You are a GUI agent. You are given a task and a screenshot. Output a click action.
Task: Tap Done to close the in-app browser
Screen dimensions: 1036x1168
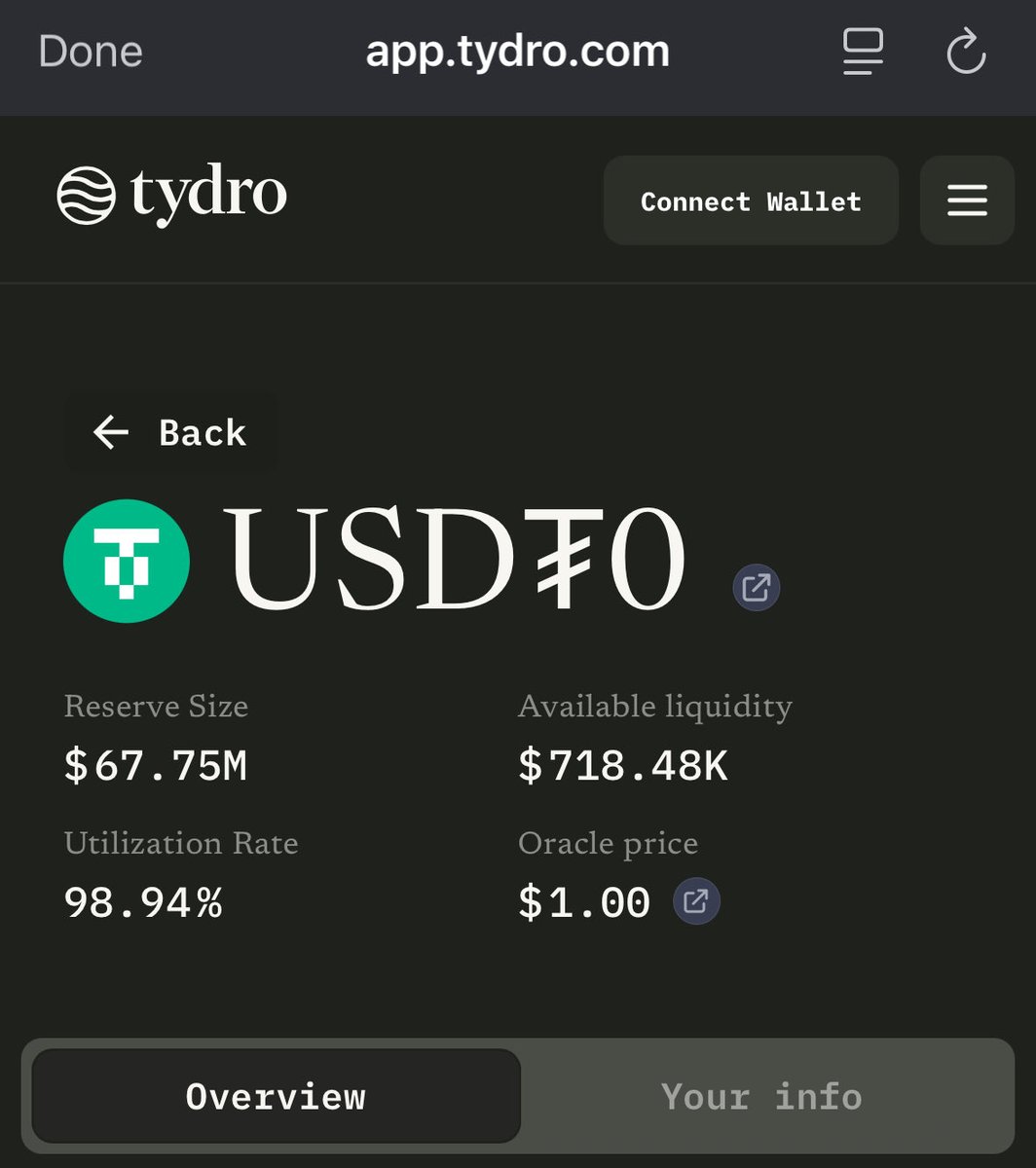tap(91, 52)
